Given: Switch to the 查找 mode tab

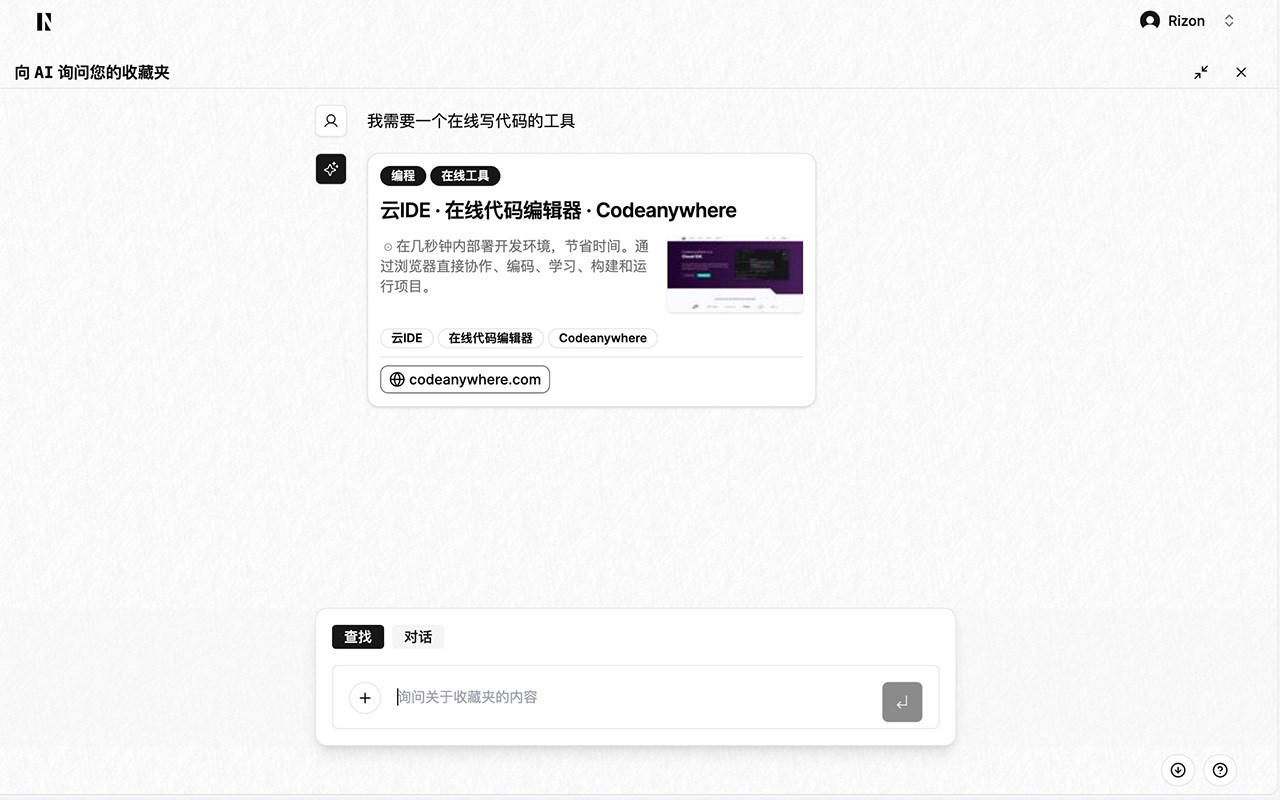Looking at the screenshot, I should (x=358, y=637).
